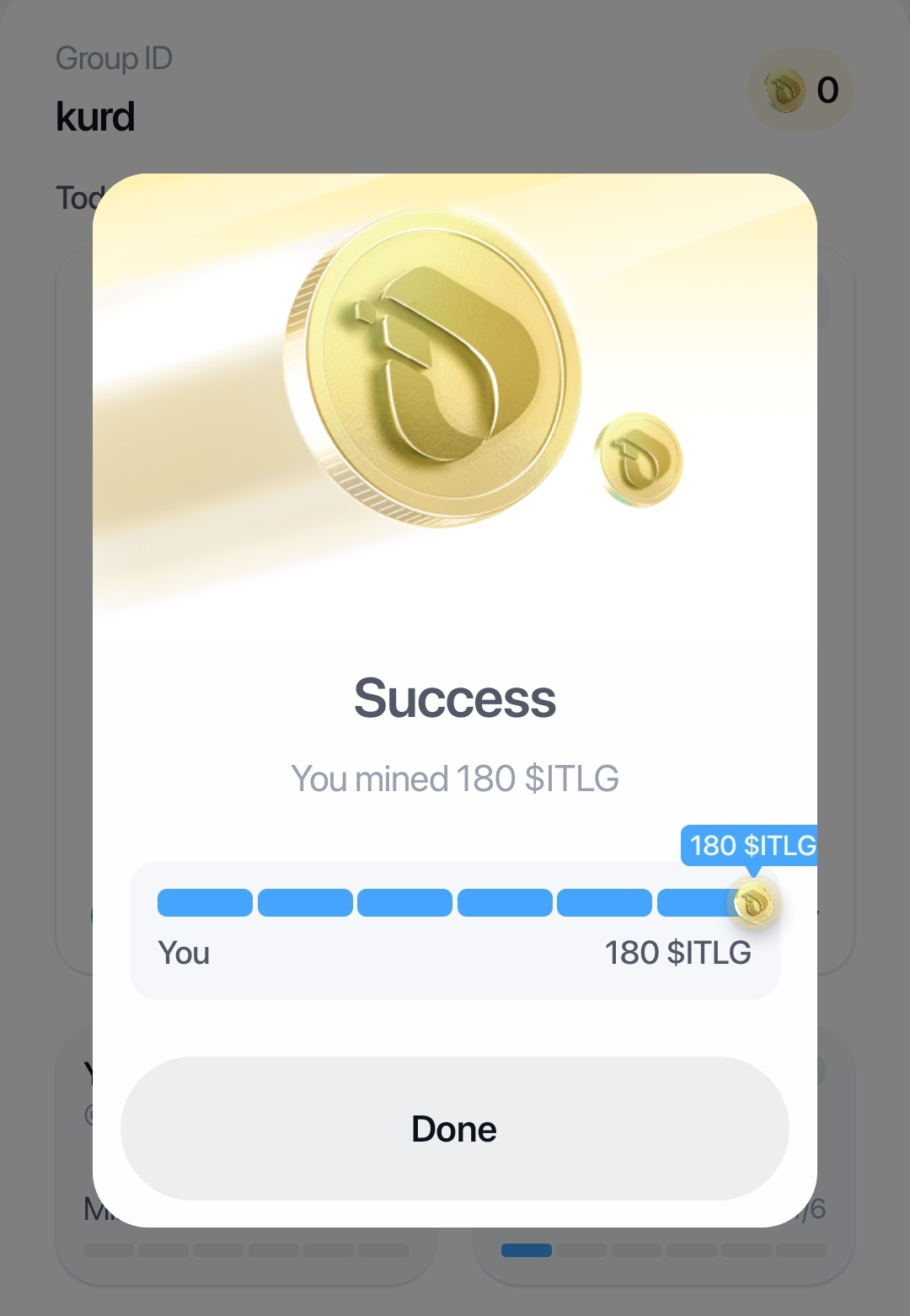The width and height of the screenshot is (910, 1316).
Task: Tap Done to close the success dialog
Action: tap(454, 1128)
